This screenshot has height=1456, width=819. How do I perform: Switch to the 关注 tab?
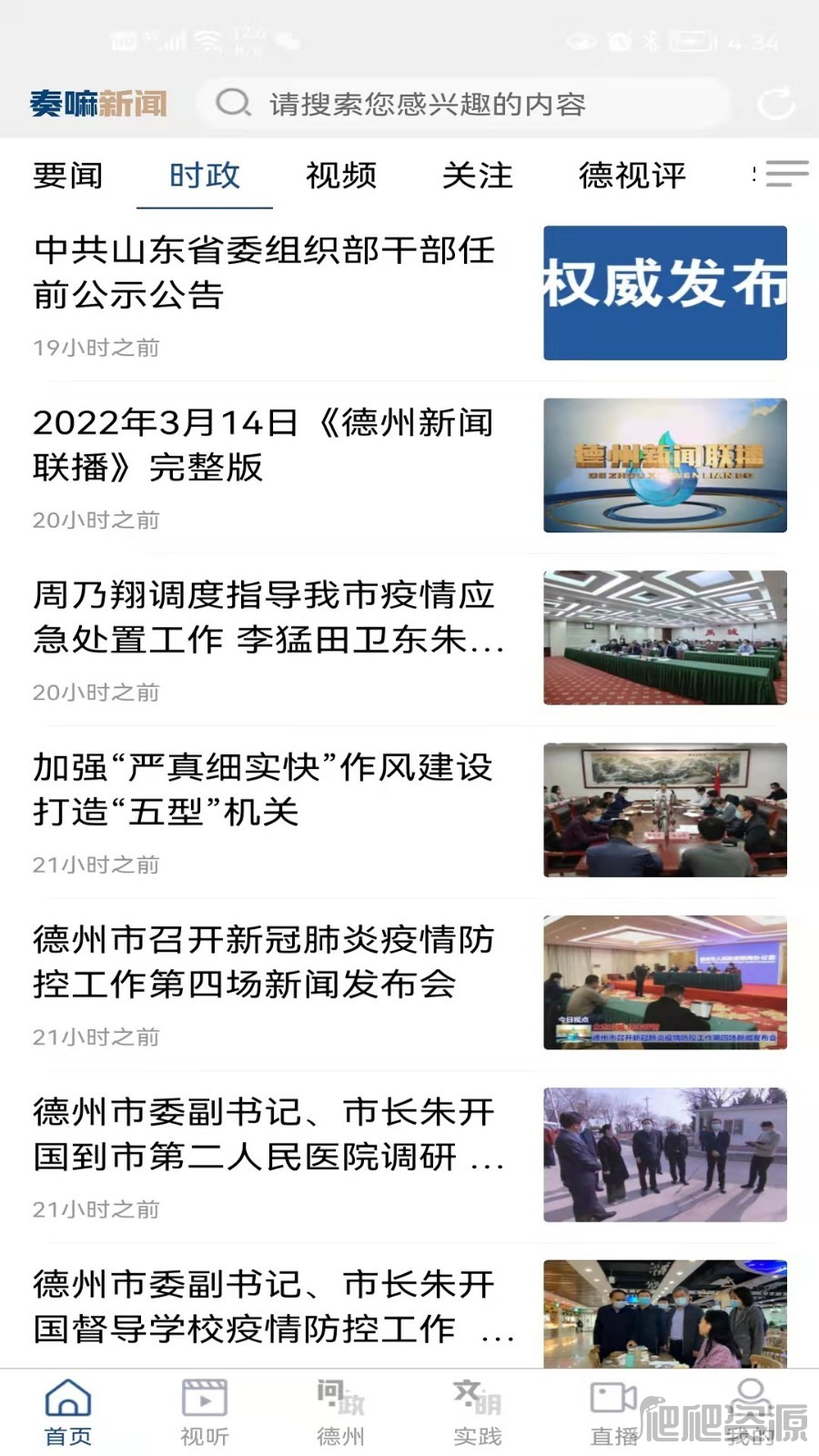[x=478, y=175]
